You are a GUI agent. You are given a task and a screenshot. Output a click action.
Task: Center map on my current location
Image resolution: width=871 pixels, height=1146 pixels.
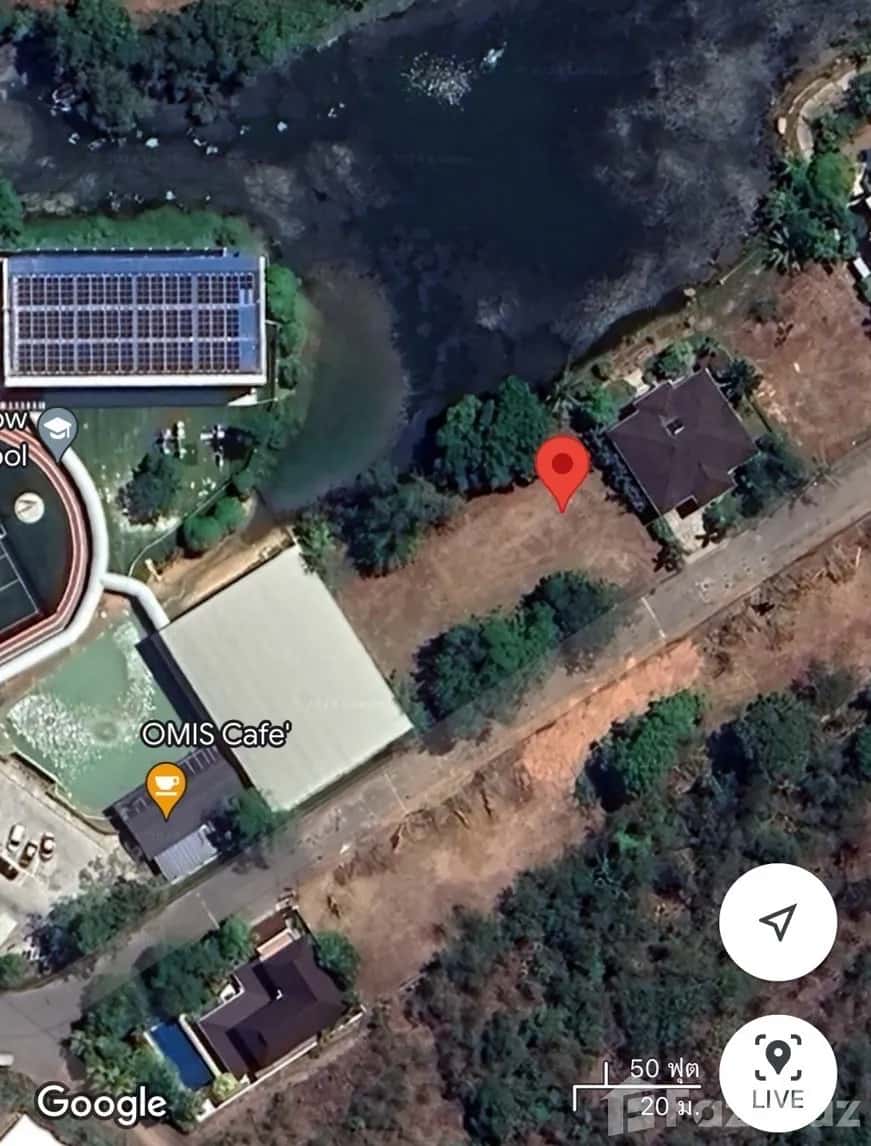pyautogui.click(x=777, y=922)
